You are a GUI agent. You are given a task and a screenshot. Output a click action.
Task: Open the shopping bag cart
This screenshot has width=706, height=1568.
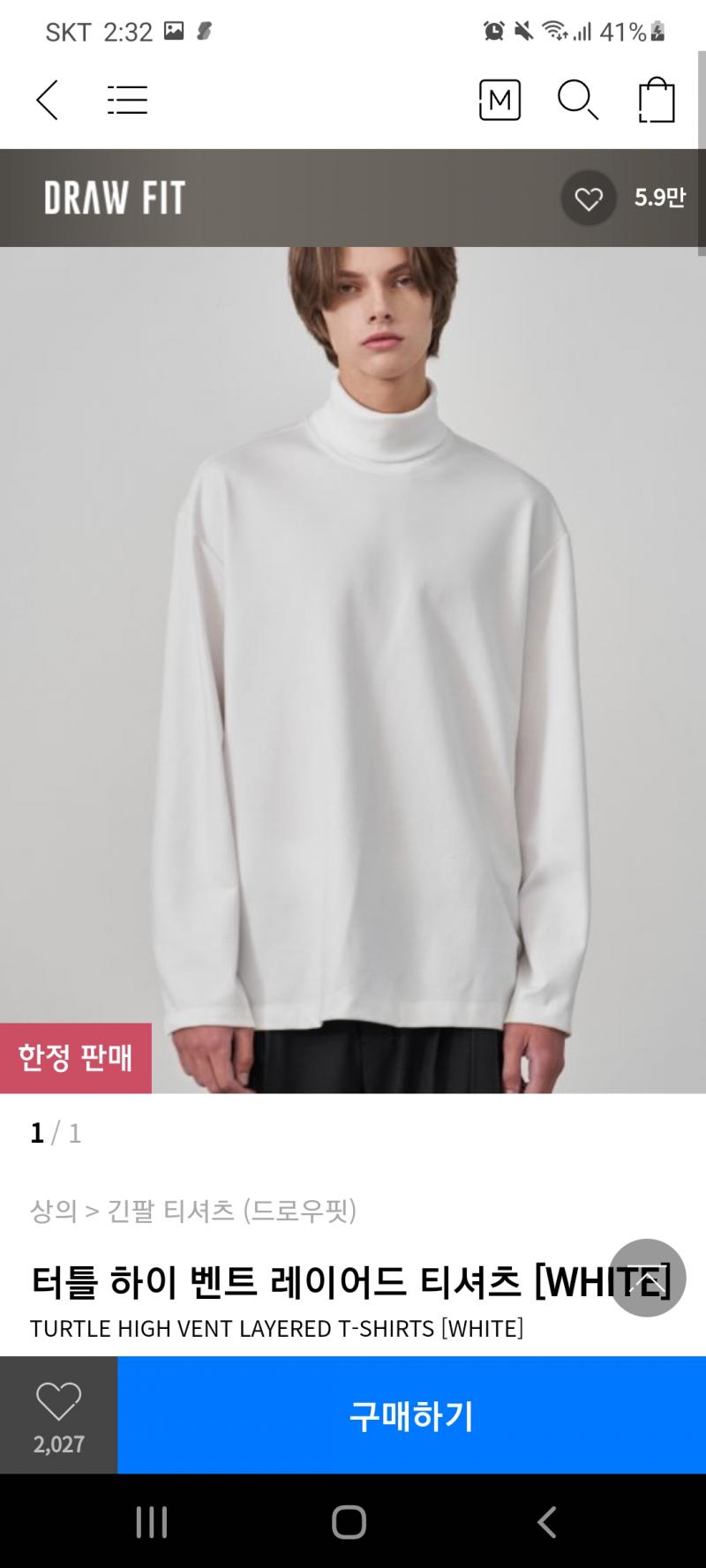pyautogui.click(x=657, y=100)
